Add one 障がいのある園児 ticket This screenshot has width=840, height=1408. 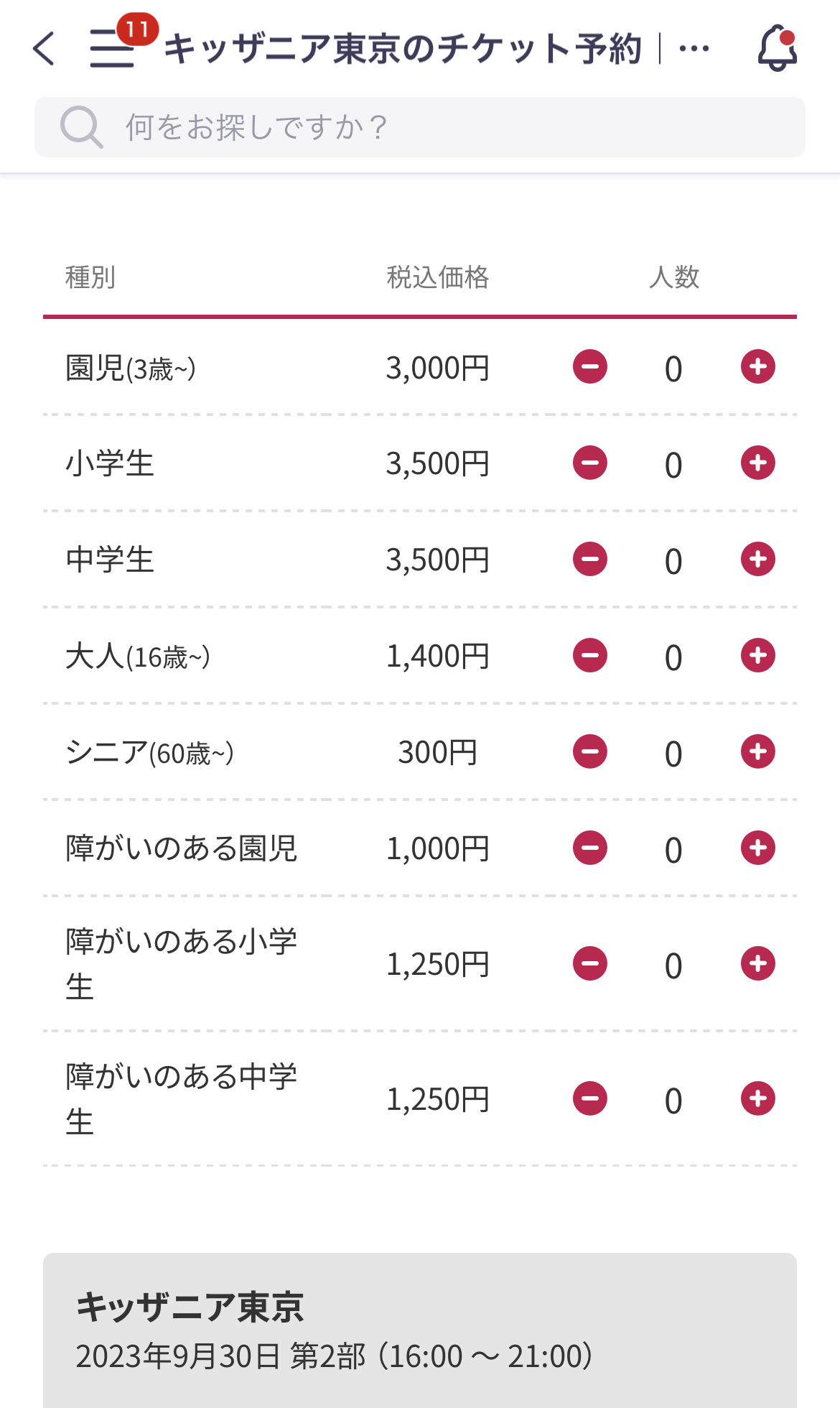pyautogui.click(x=758, y=848)
